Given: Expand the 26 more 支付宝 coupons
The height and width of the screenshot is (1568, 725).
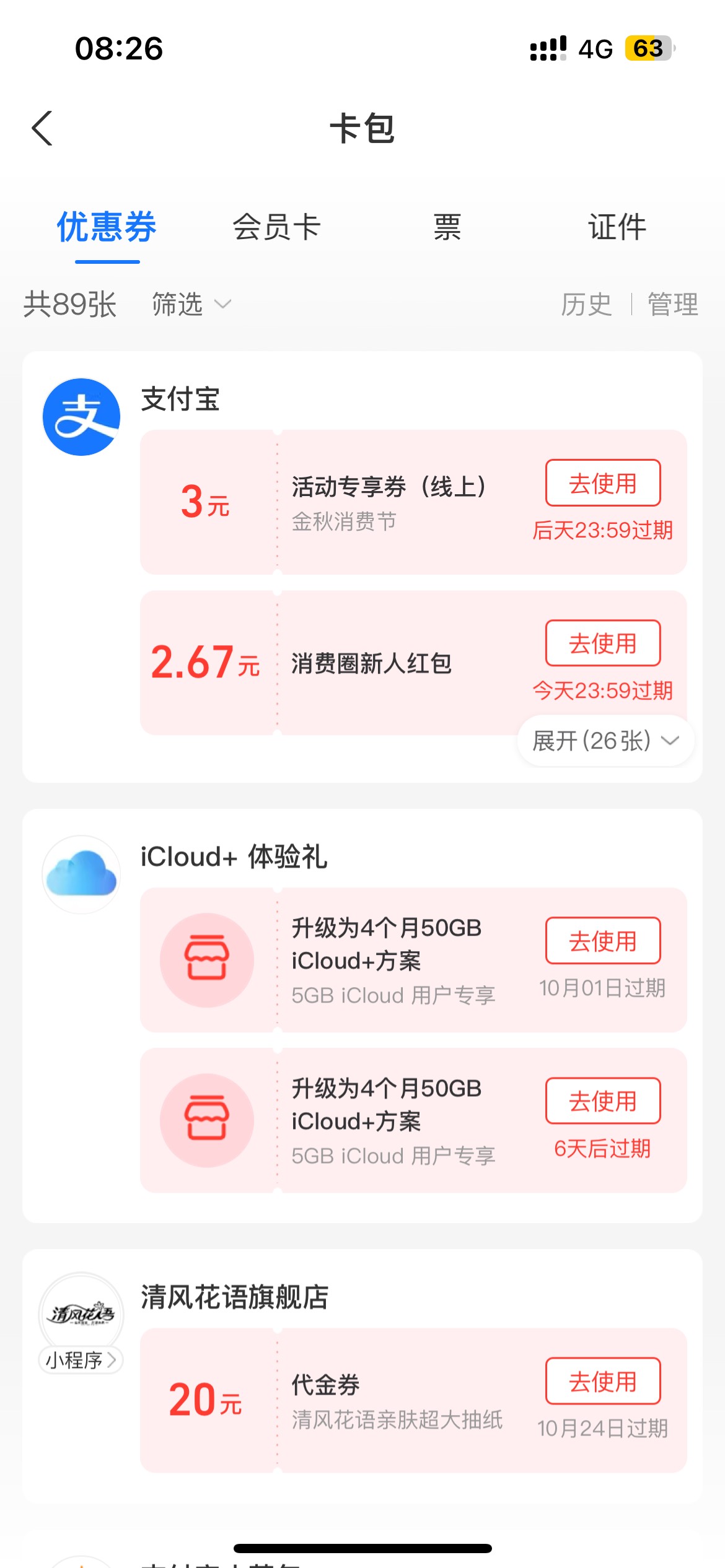Looking at the screenshot, I should point(605,741).
